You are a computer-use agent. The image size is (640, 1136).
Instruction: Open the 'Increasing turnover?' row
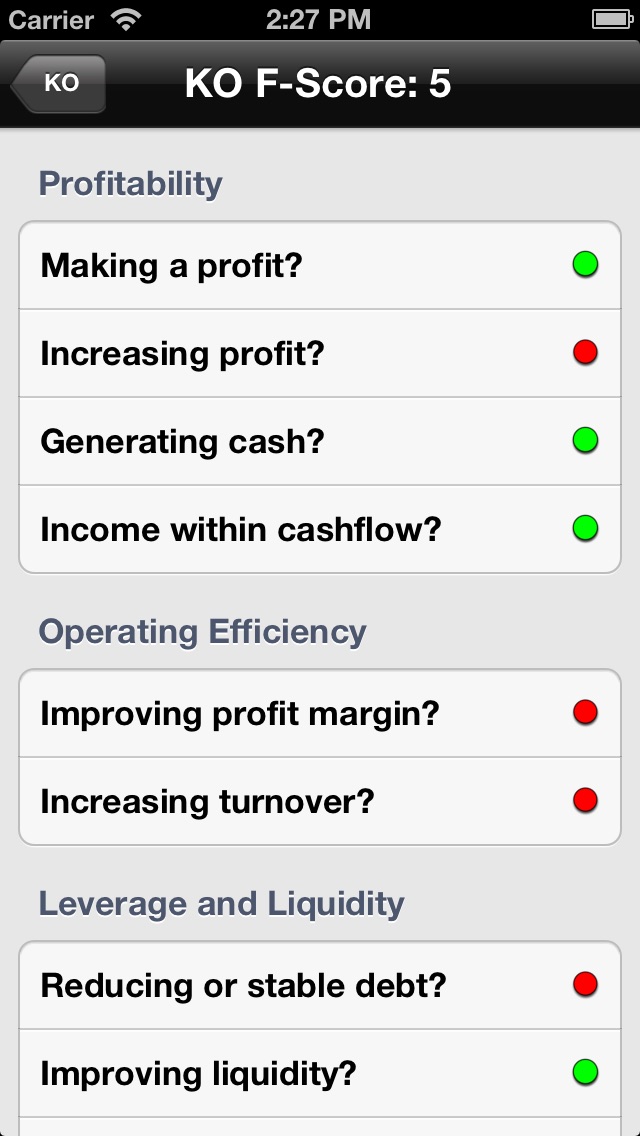coord(320,801)
